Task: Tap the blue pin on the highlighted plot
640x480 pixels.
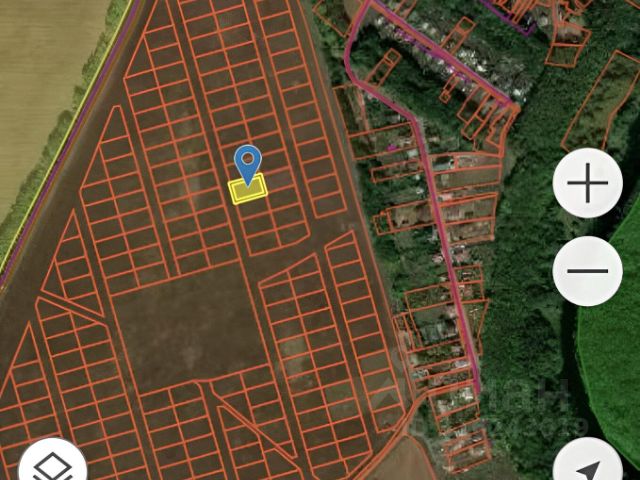Action: tap(248, 163)
